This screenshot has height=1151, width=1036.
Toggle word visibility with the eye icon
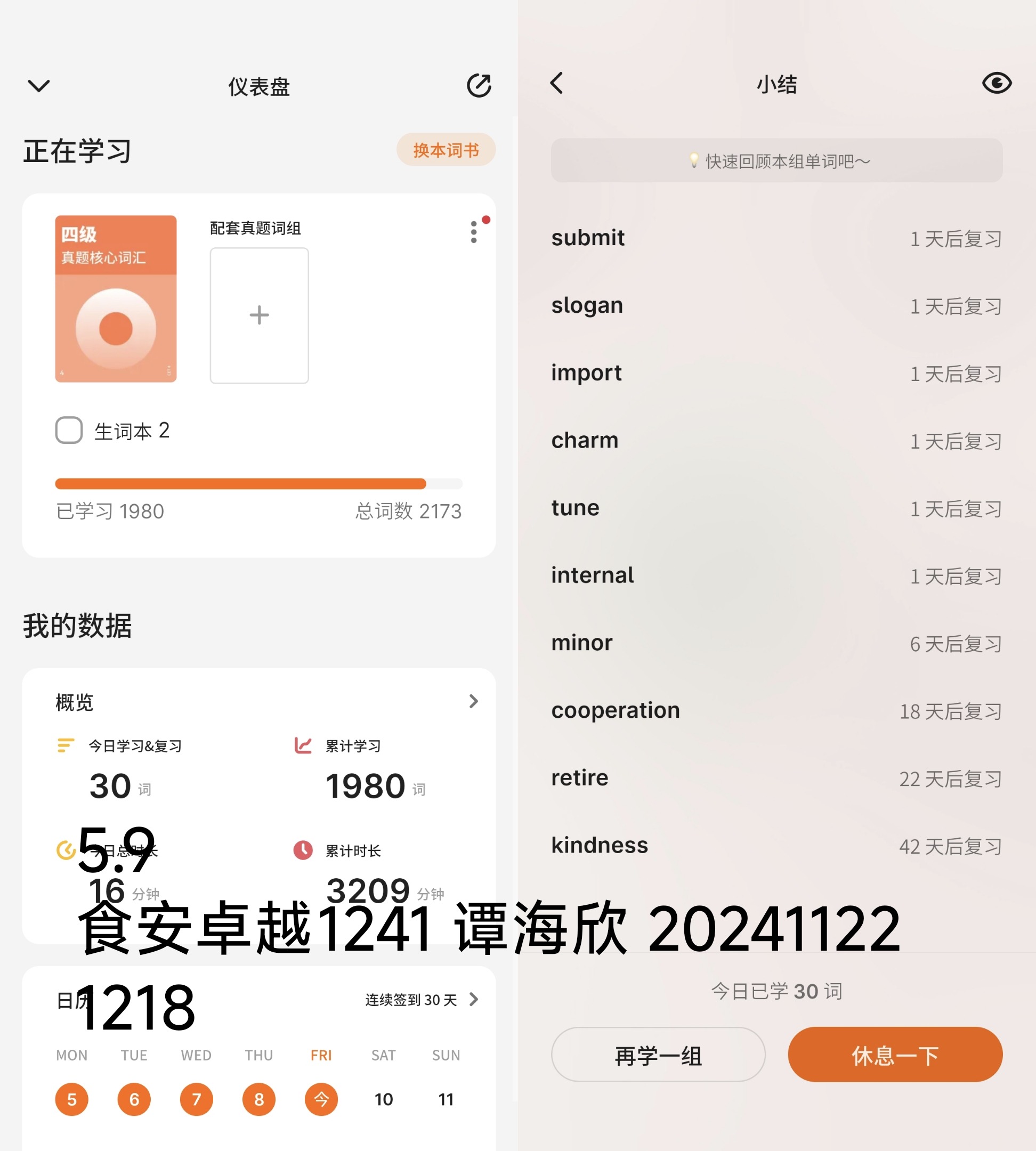997,84
